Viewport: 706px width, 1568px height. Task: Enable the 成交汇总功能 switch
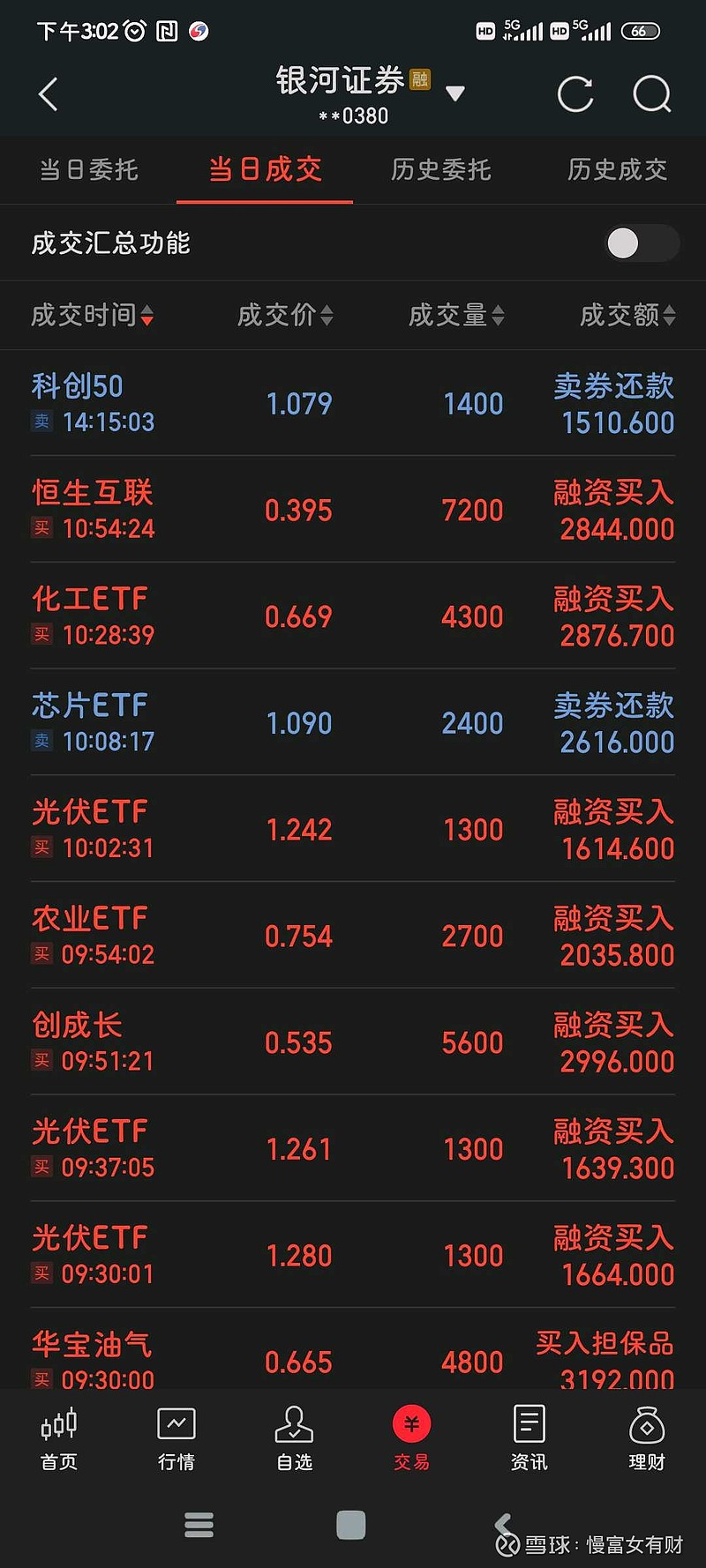[x=641, y=243]
